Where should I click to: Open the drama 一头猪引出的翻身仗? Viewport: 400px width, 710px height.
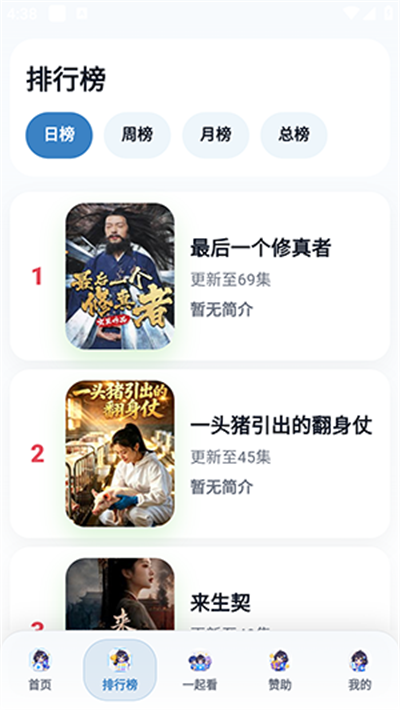coord(200,454)
